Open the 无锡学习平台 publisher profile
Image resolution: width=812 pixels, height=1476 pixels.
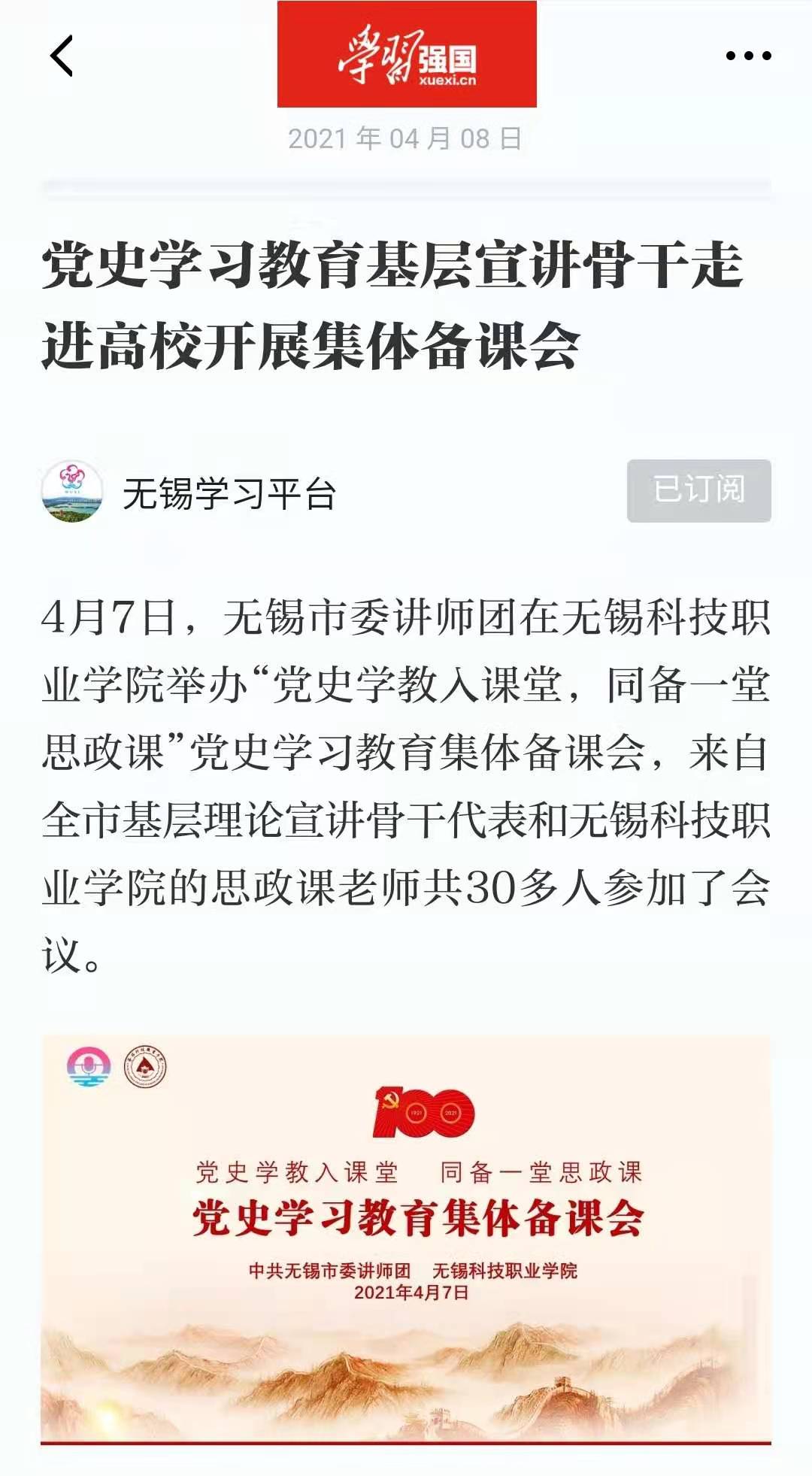tap(229, 494)
